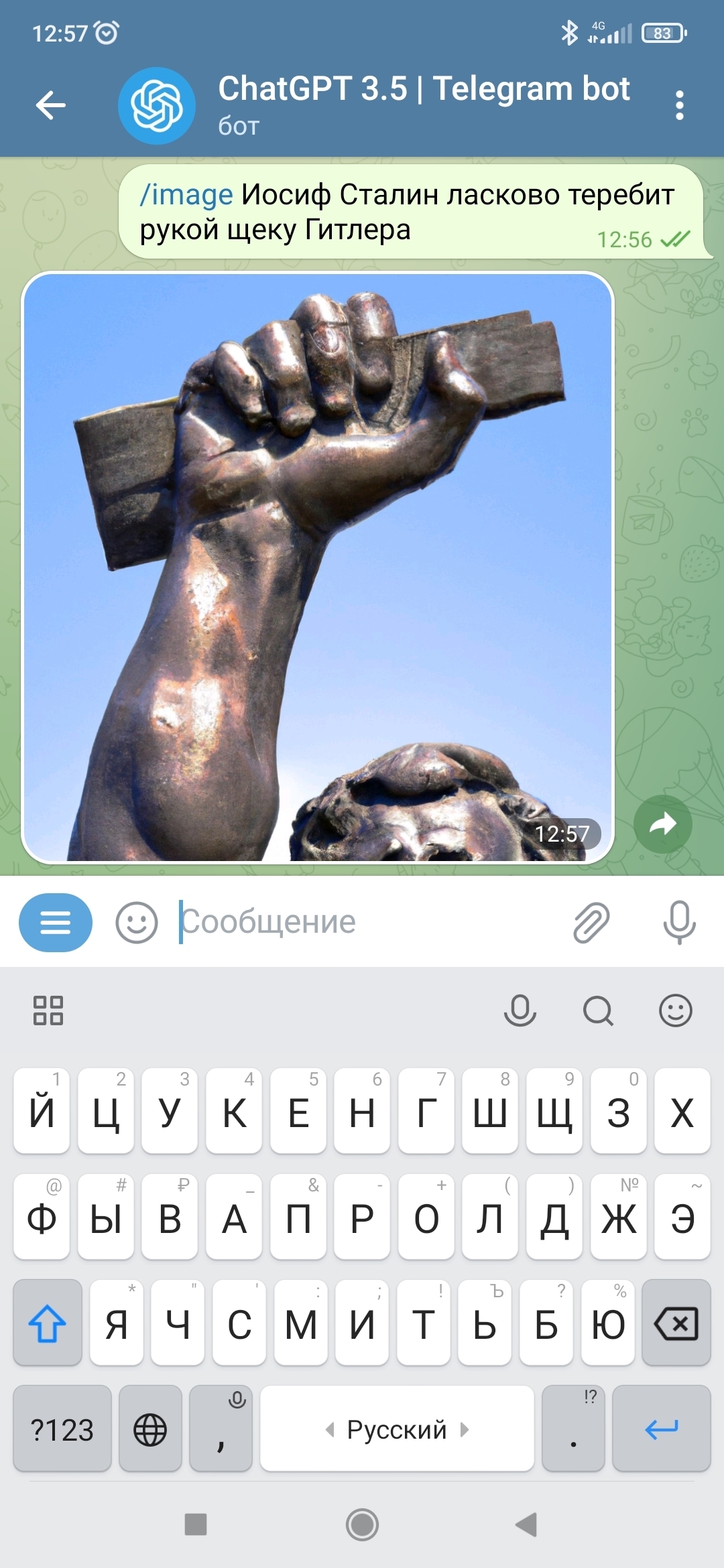Open the keyboard search icon
The height and width of the screenshot is (1568, 724).
(598, 1010)
